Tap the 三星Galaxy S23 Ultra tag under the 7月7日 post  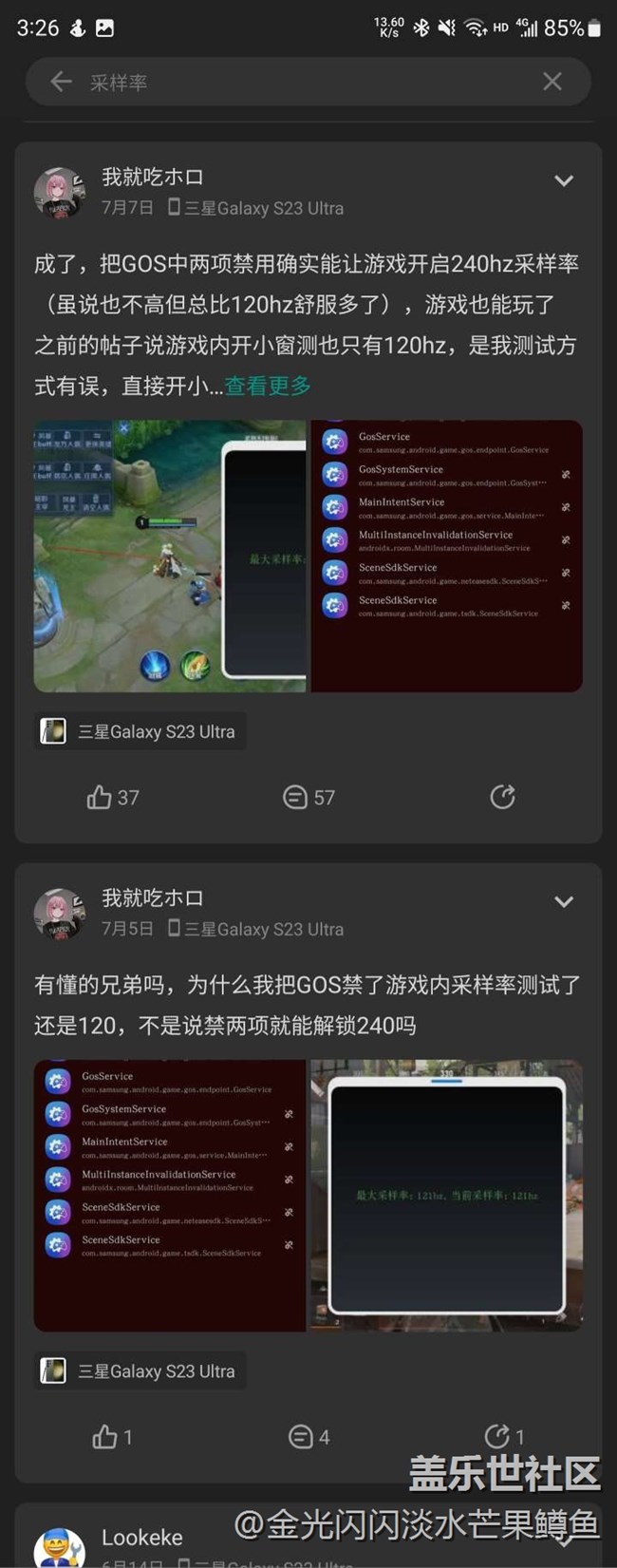point(140,731)
